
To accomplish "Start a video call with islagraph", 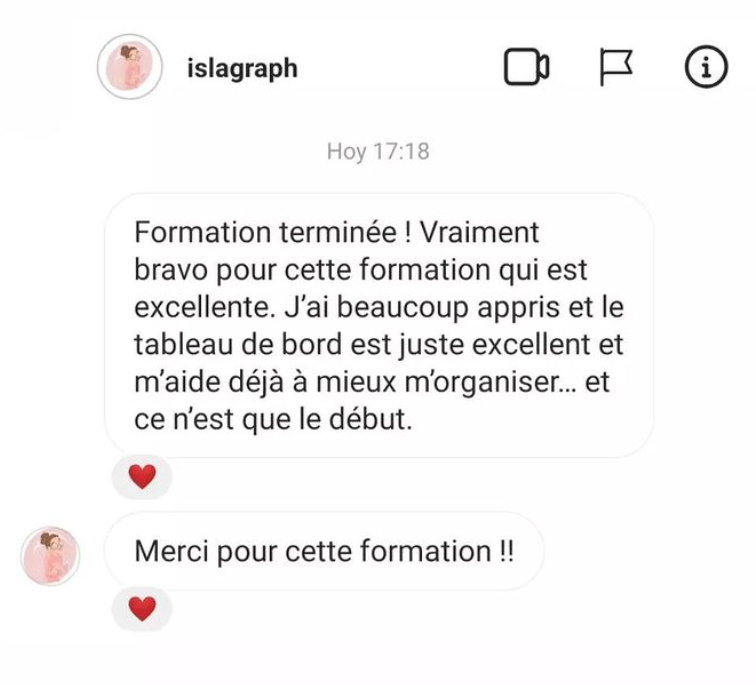I will click(x=526, y=68).
